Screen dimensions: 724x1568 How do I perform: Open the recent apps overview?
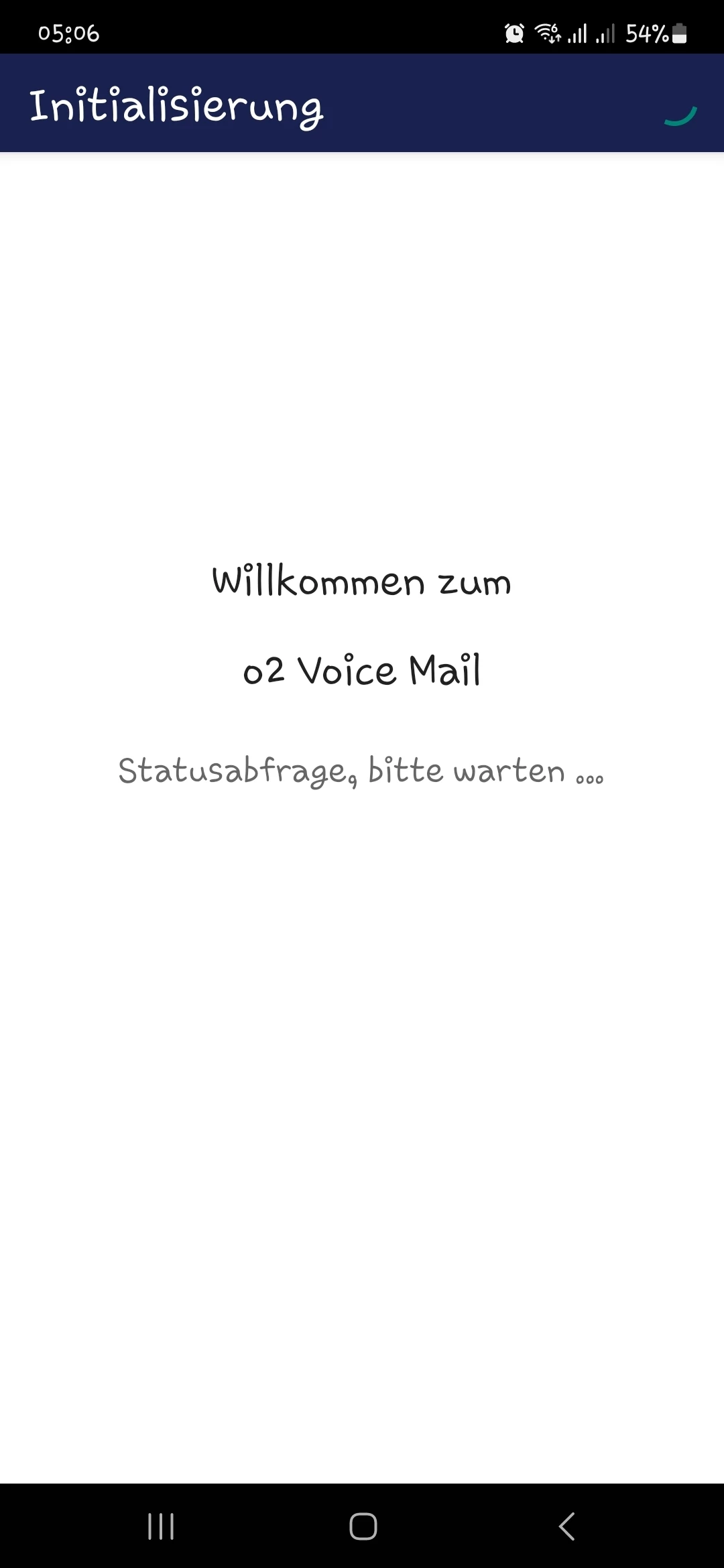click(161, 1526)
